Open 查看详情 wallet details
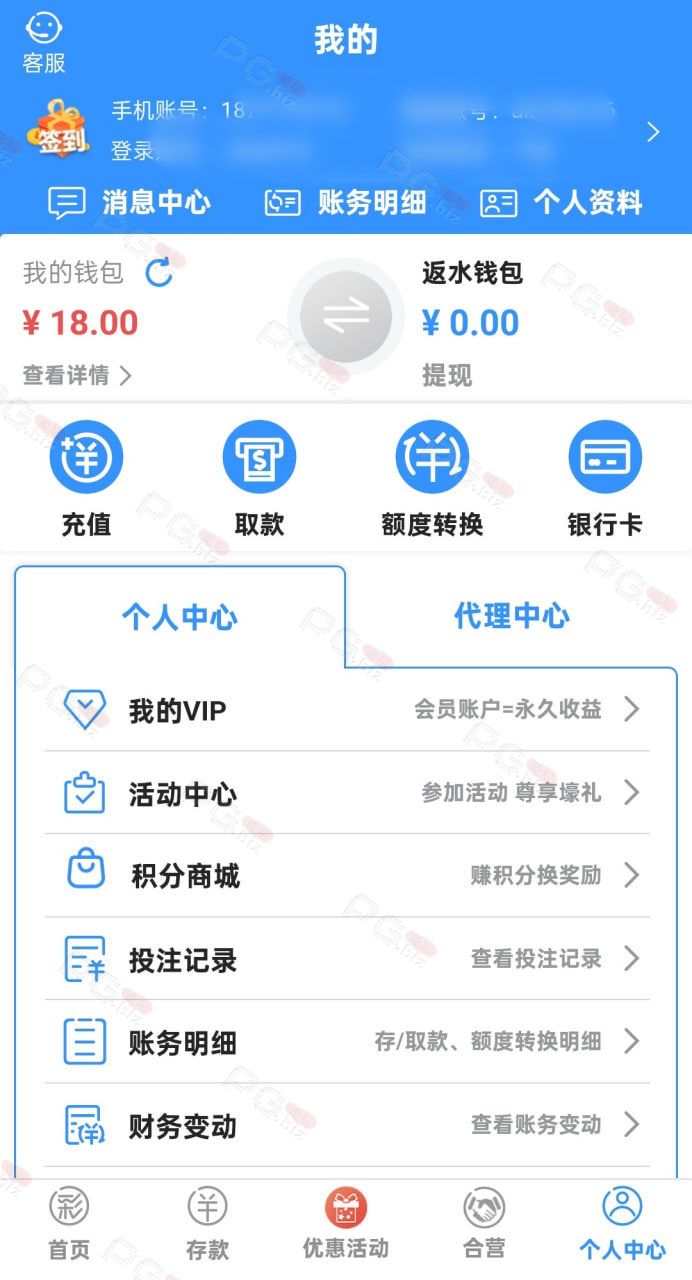Image resolution: width=692 pixels, height=1280 pixels. [77, 376]
